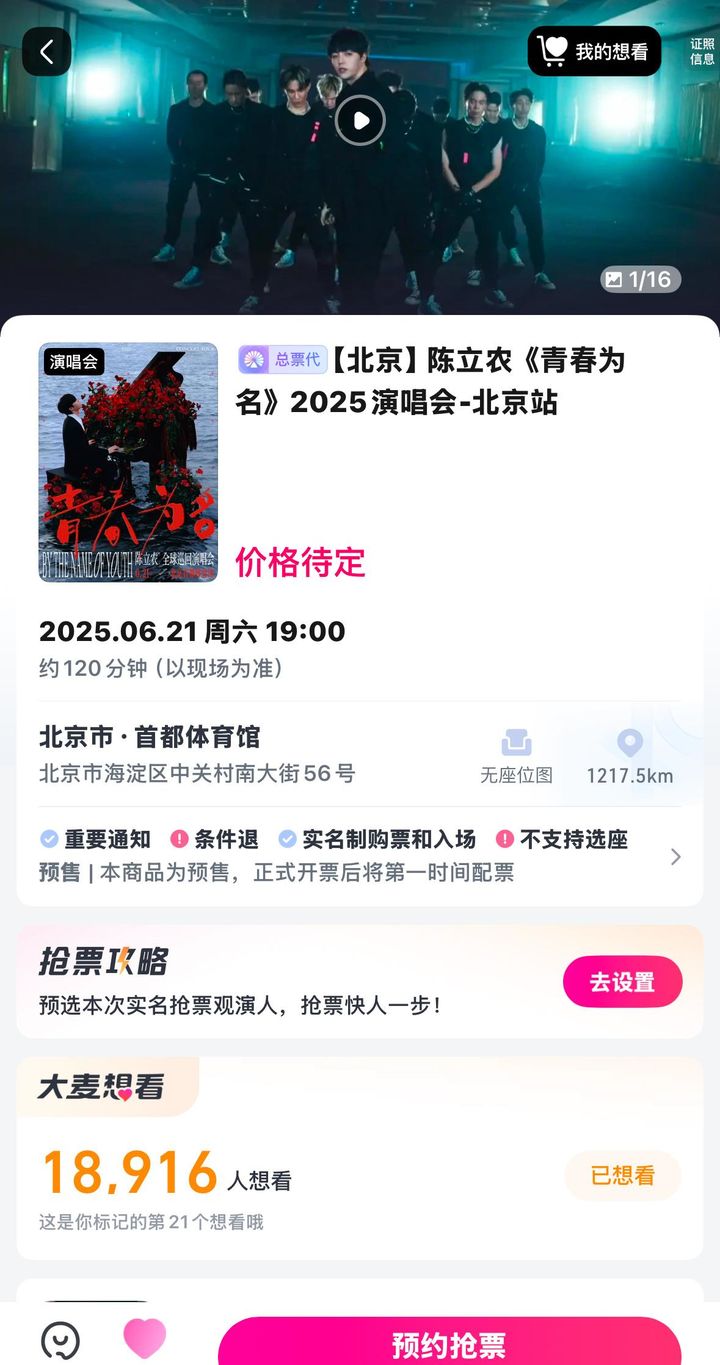Open 我的想看 wishlist

(594, 51)
